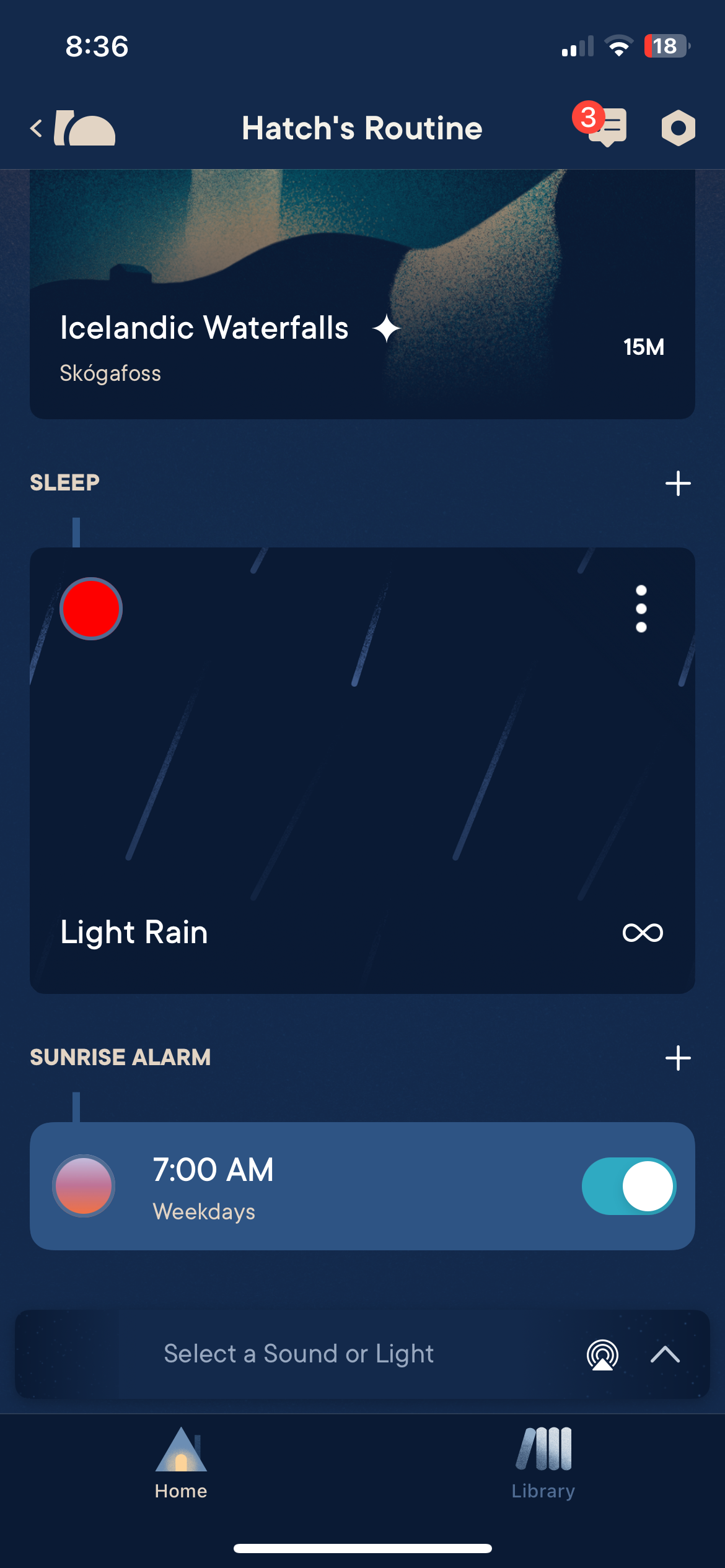Disable the 7:00 AM alarm switch

pyautogui.click(x=628, y=1186)
